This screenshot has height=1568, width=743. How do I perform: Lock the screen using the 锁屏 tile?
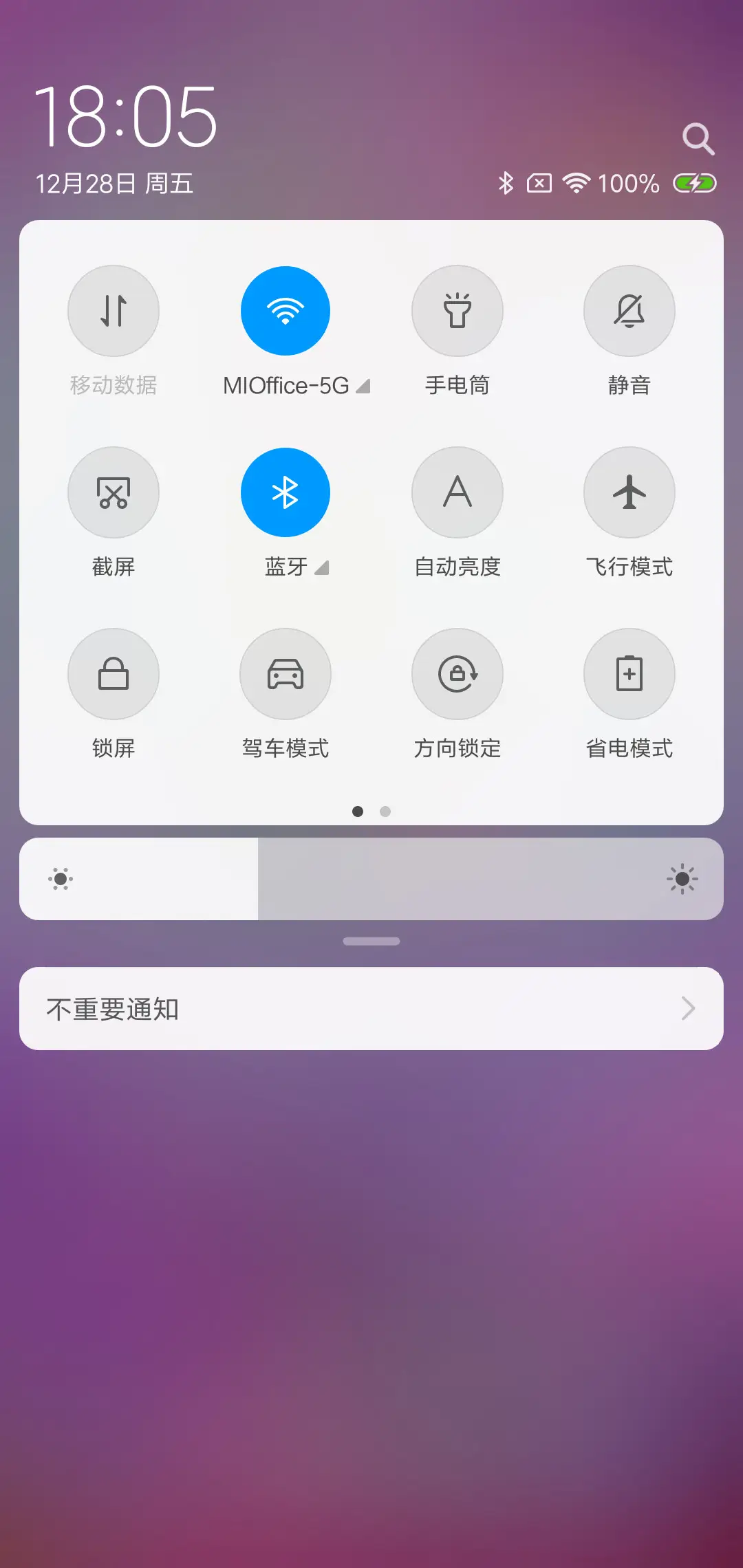[114, 675]
